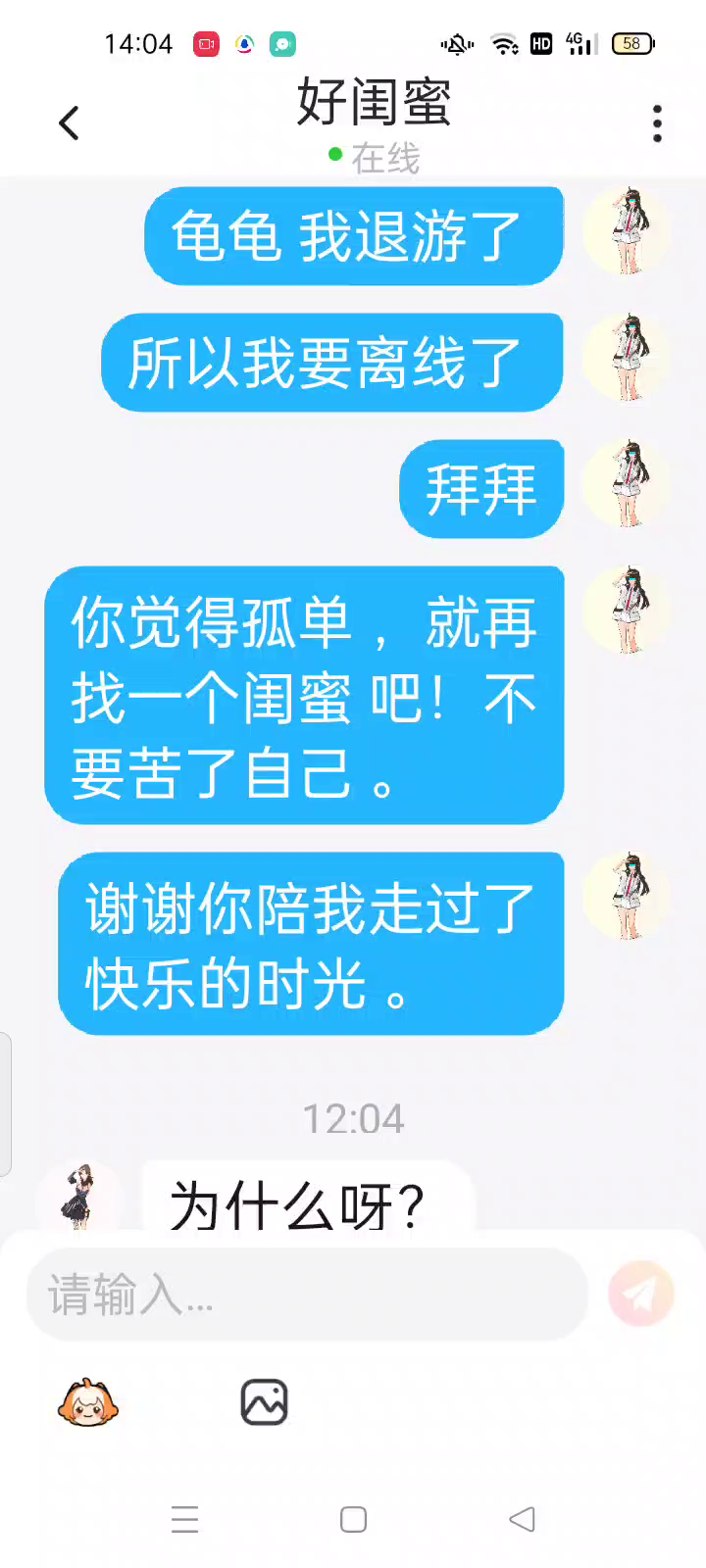The height and width of the screenshot is (1568, 706).
Task: Go back from the 好闺蜜 chat
Action: point(69,123)
